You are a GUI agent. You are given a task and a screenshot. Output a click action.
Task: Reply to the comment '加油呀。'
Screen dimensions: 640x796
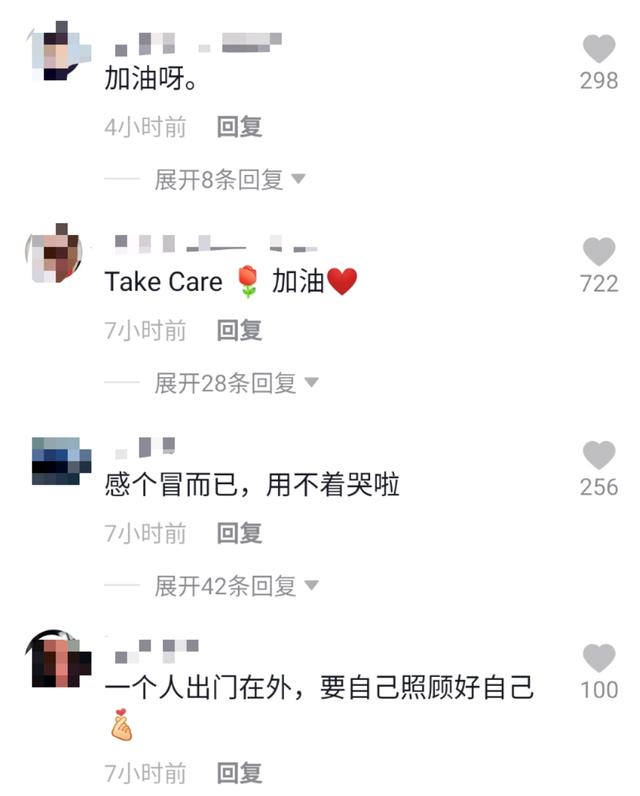pos(239,127)
